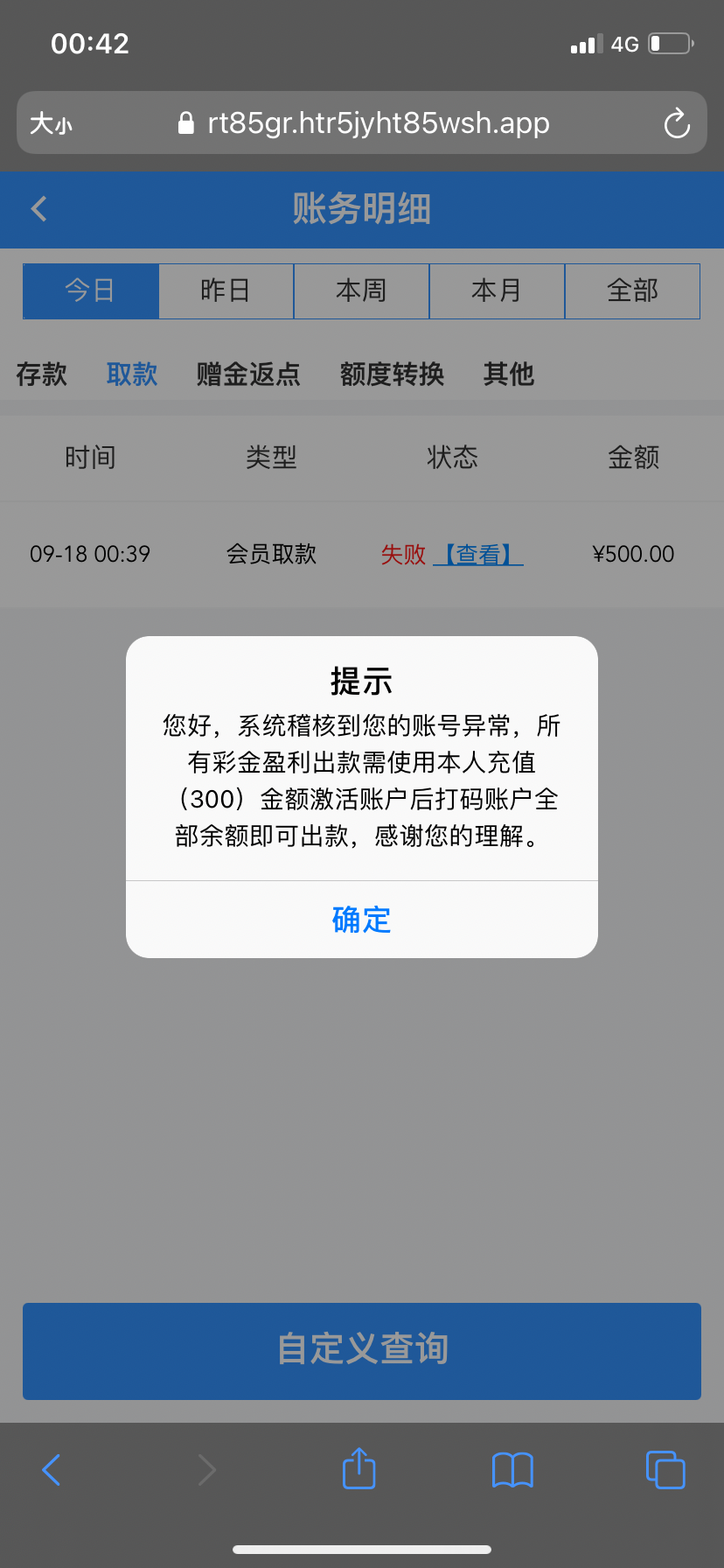Tap the 自定义查询 button

[361, 1351]
